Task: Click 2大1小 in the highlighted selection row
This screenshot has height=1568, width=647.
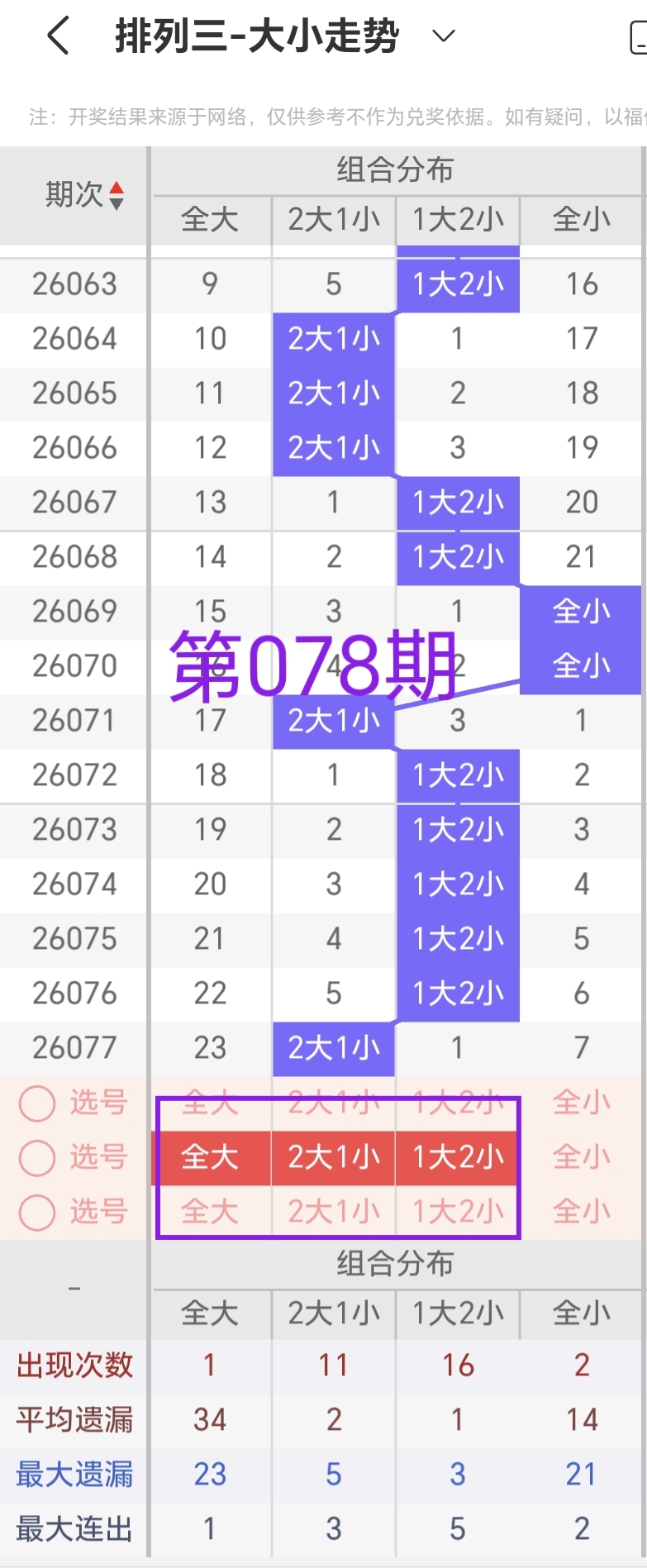Action: coord(333,1157)
